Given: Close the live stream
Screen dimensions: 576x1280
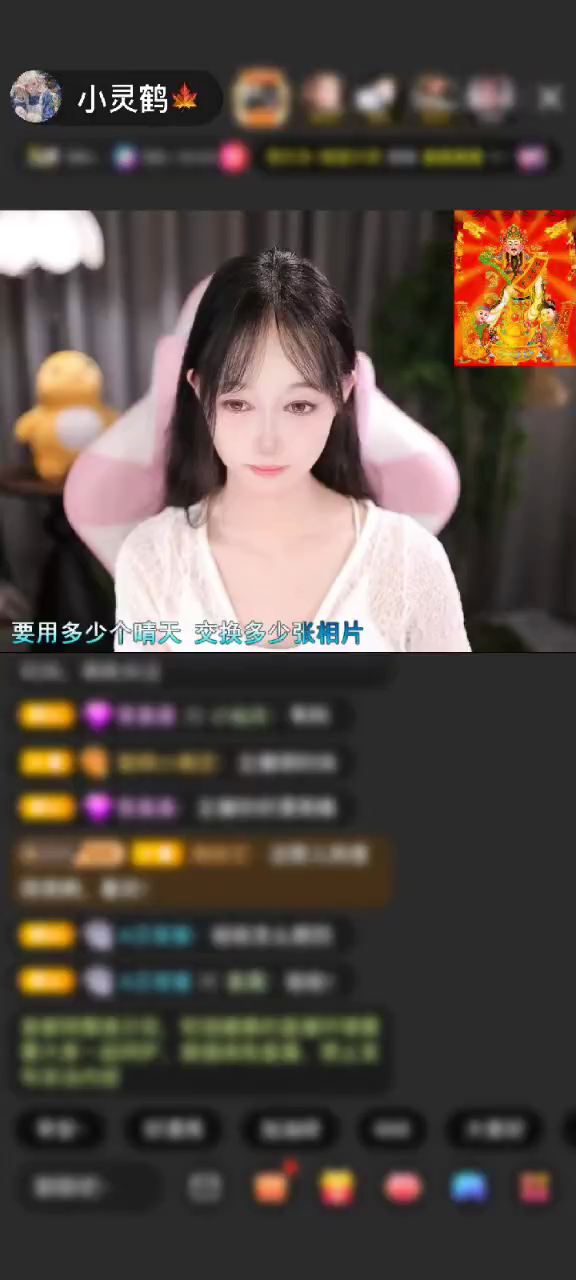Looking at the screenshot, I should tap(549, 98).
